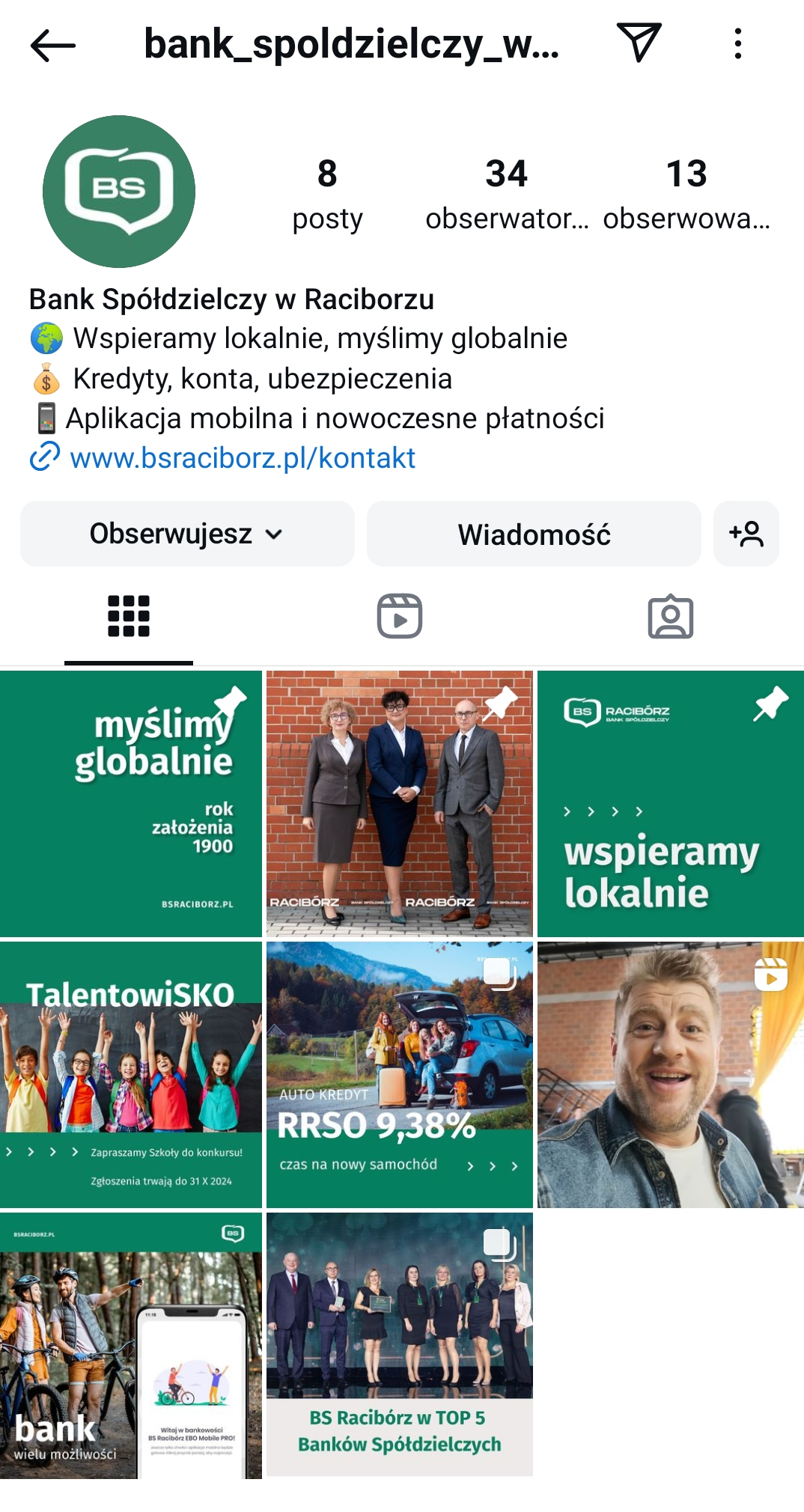Open the TalentowiSKO contest post
The width and height of the screenshot is (804, 1512).
(x=131, y=1074)
